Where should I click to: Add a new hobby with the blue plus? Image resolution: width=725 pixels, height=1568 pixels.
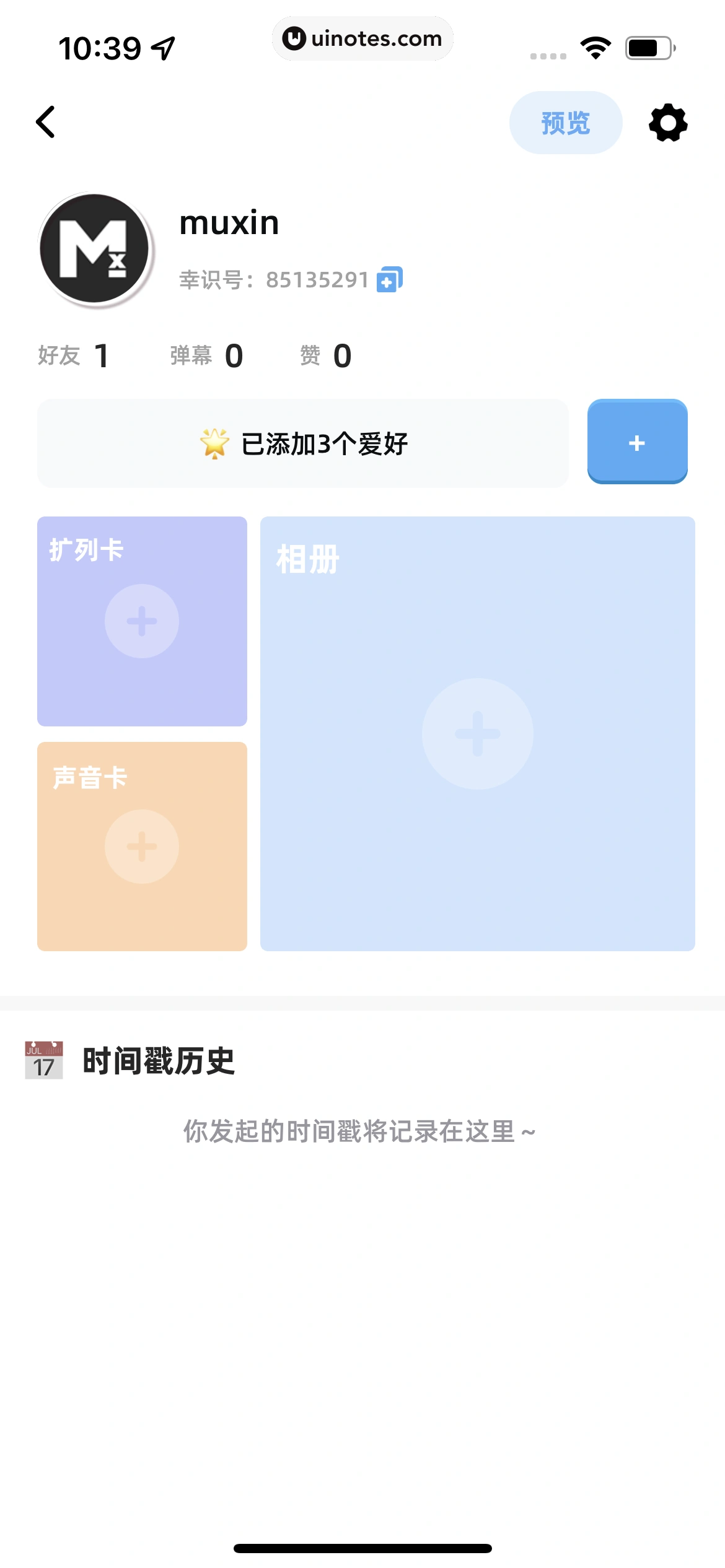pos(637,442)
